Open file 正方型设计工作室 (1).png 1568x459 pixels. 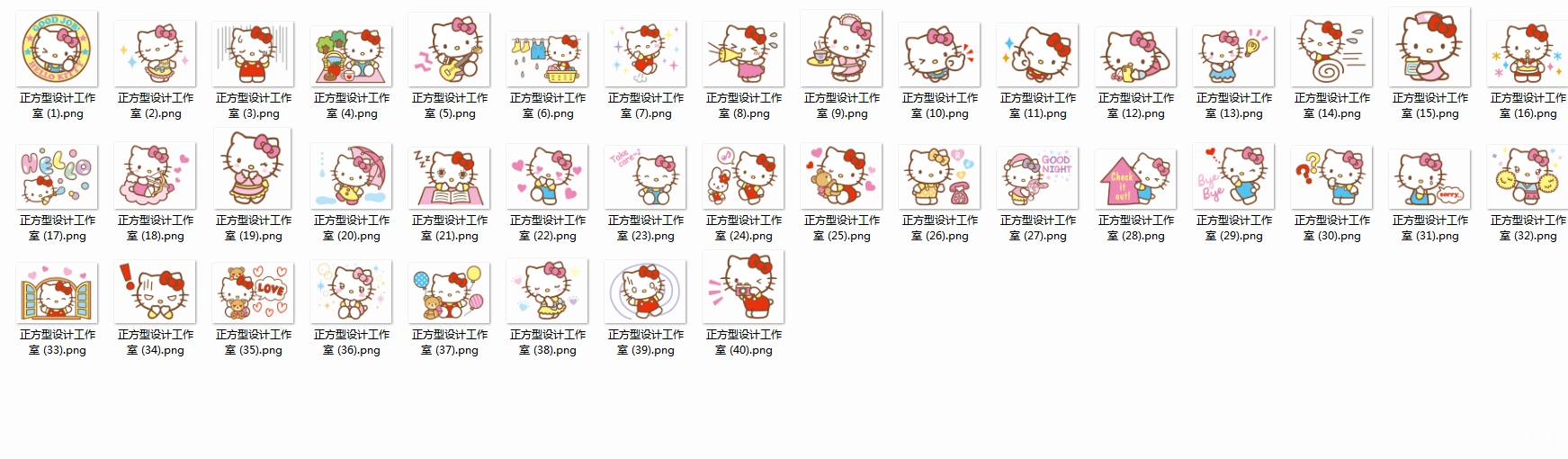pos(57,49)
